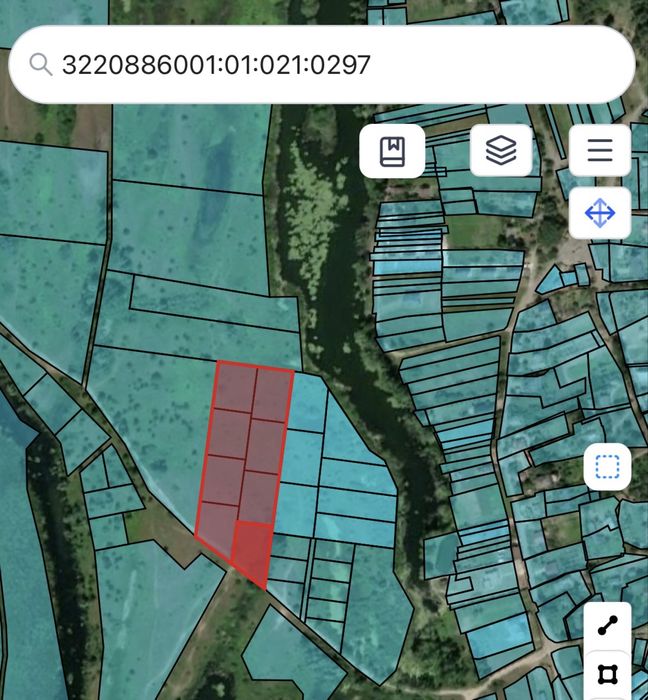Select the line distance measuring tool

coord(607,625)
